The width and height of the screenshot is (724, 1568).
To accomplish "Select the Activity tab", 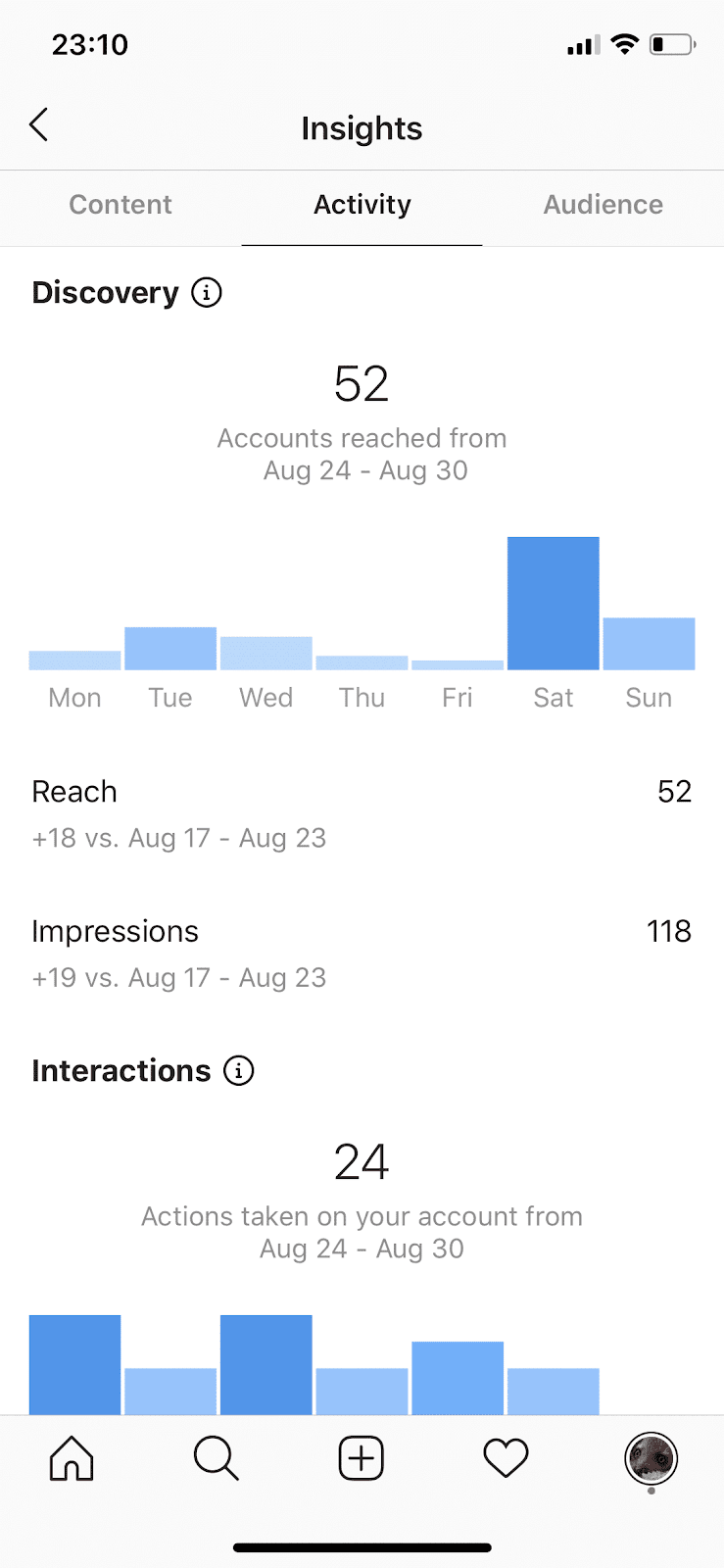I will click(x=362, y=205).
